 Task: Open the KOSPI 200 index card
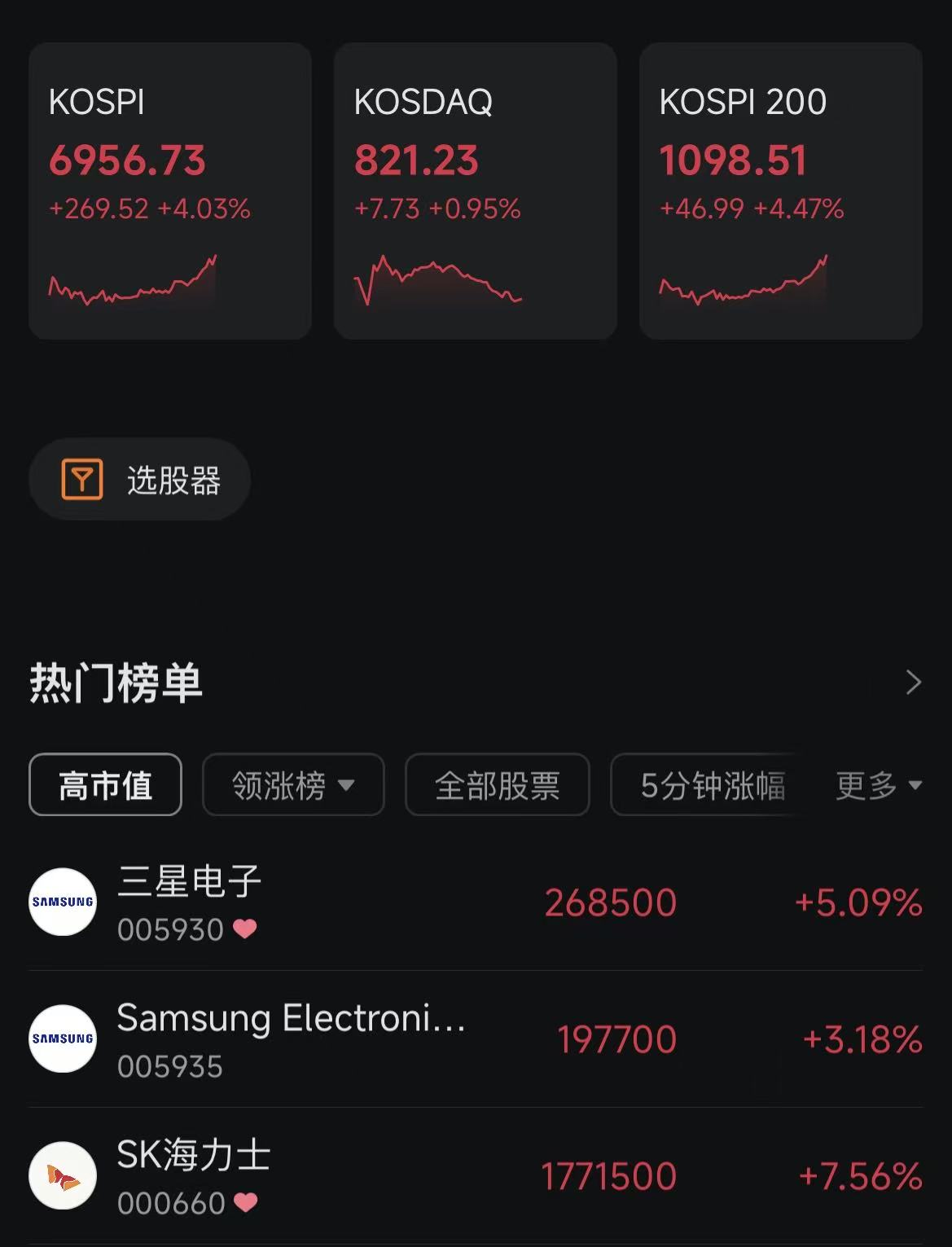pos(781,191)
